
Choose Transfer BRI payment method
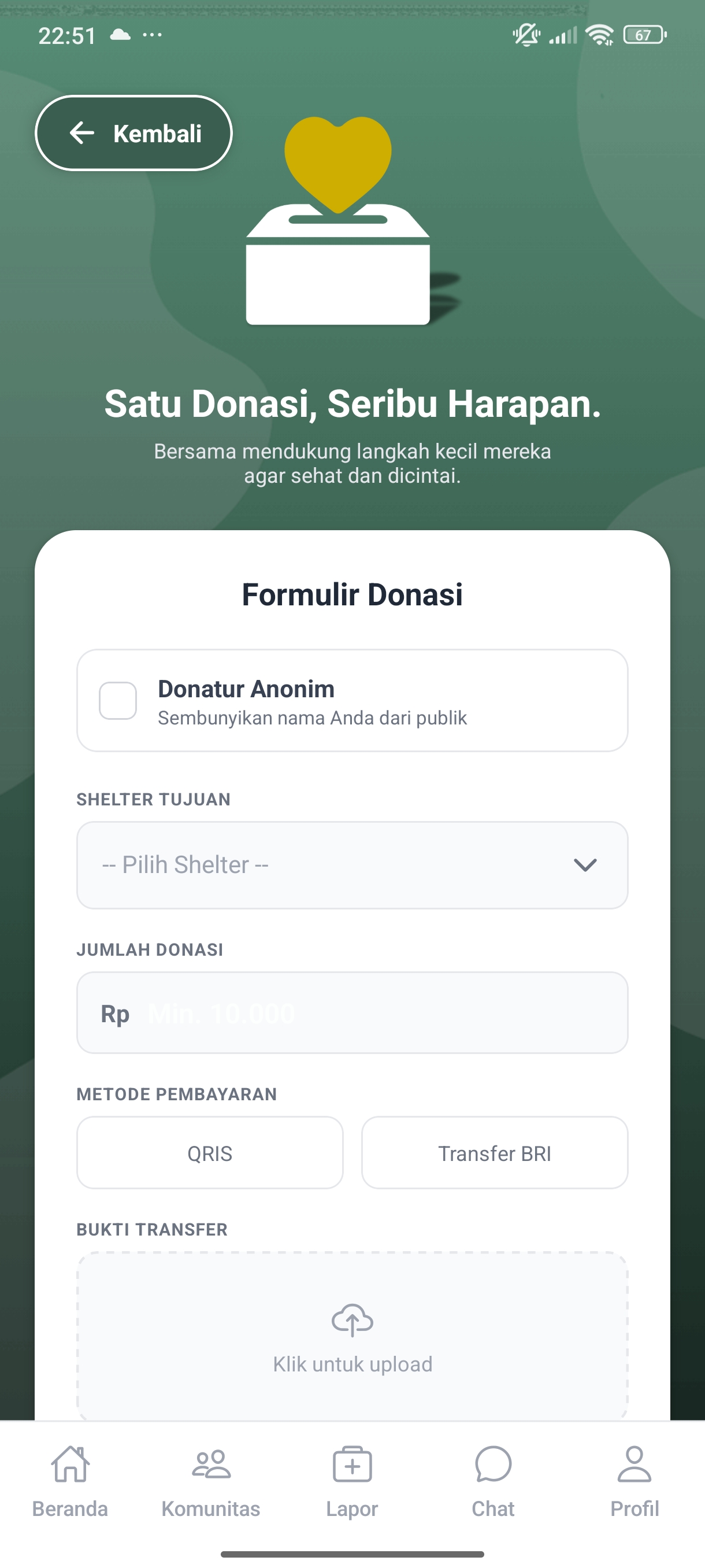pyautogui.click(x=495, y=1153)
